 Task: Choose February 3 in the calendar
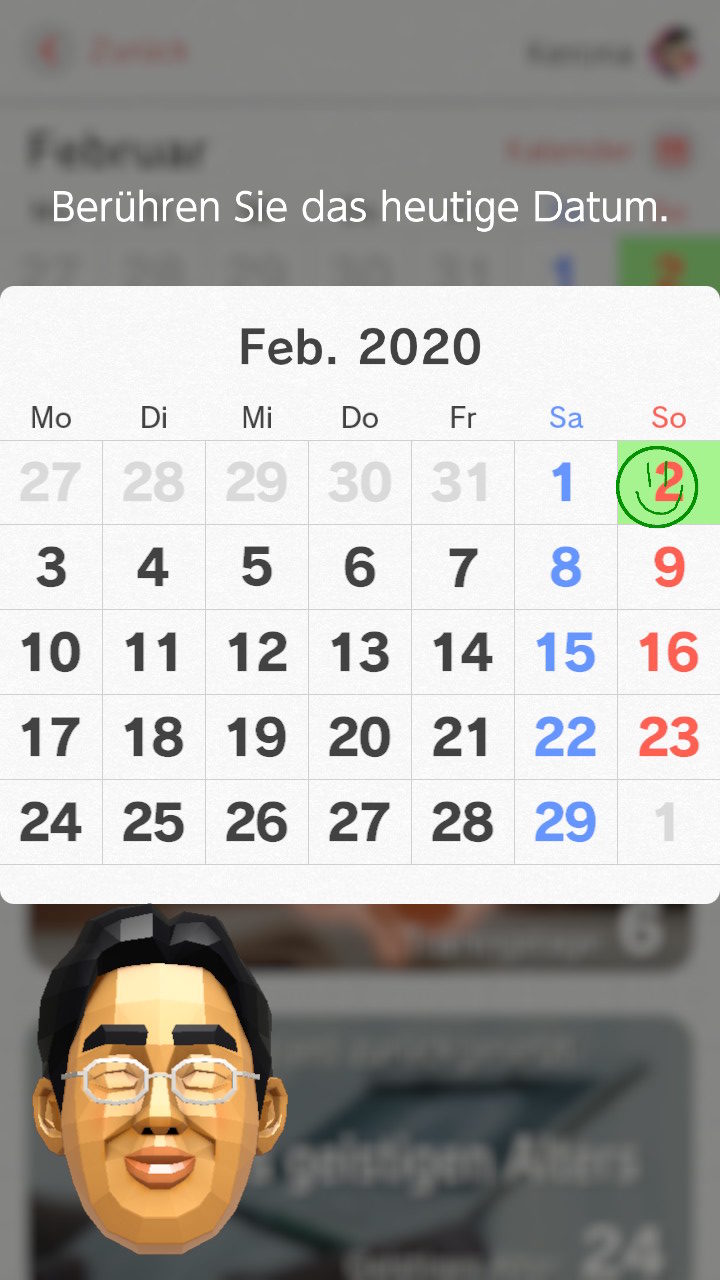click(x=51, y=568)
